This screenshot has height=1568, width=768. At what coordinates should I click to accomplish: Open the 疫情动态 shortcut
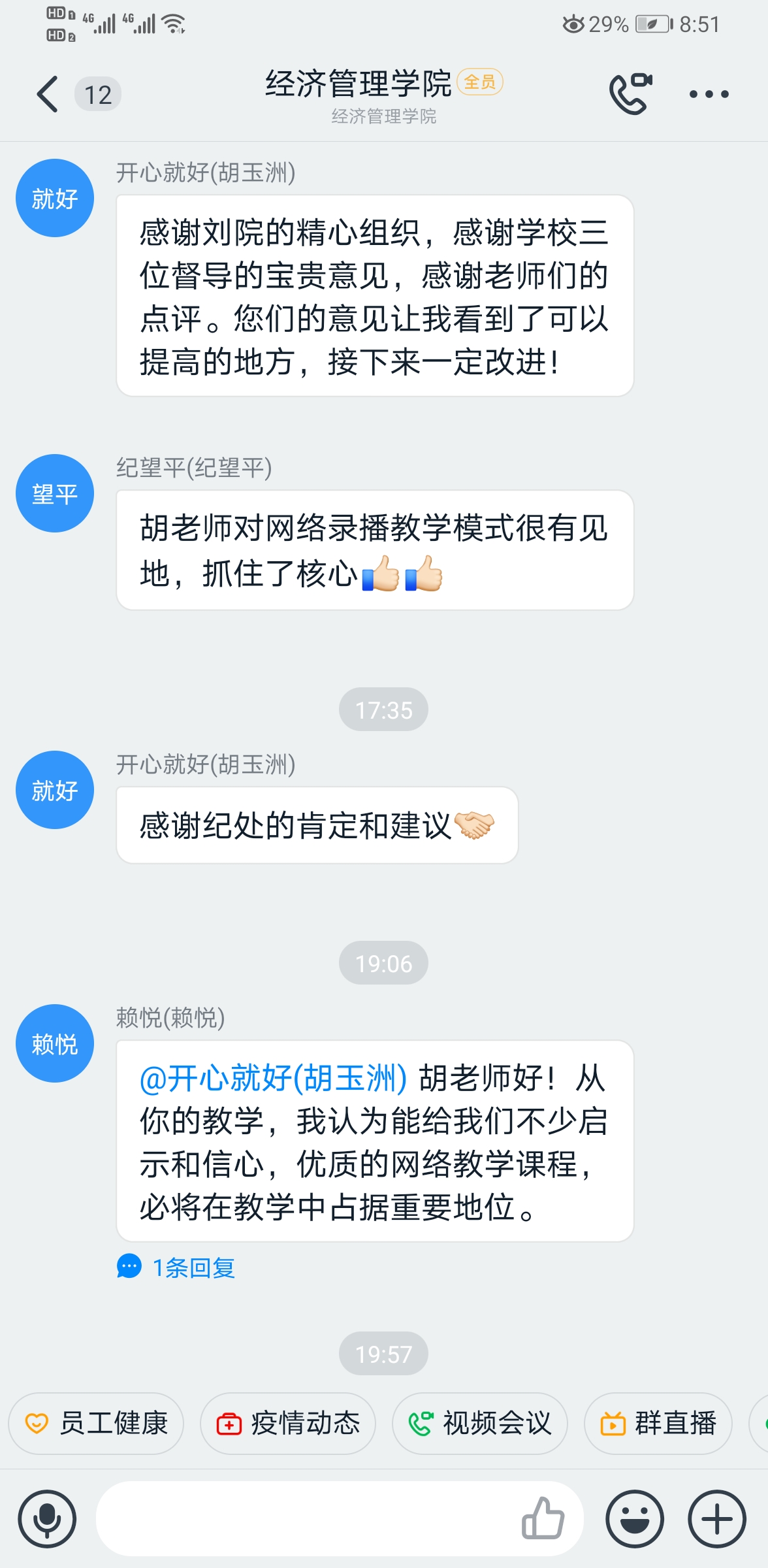point(288,1423)
